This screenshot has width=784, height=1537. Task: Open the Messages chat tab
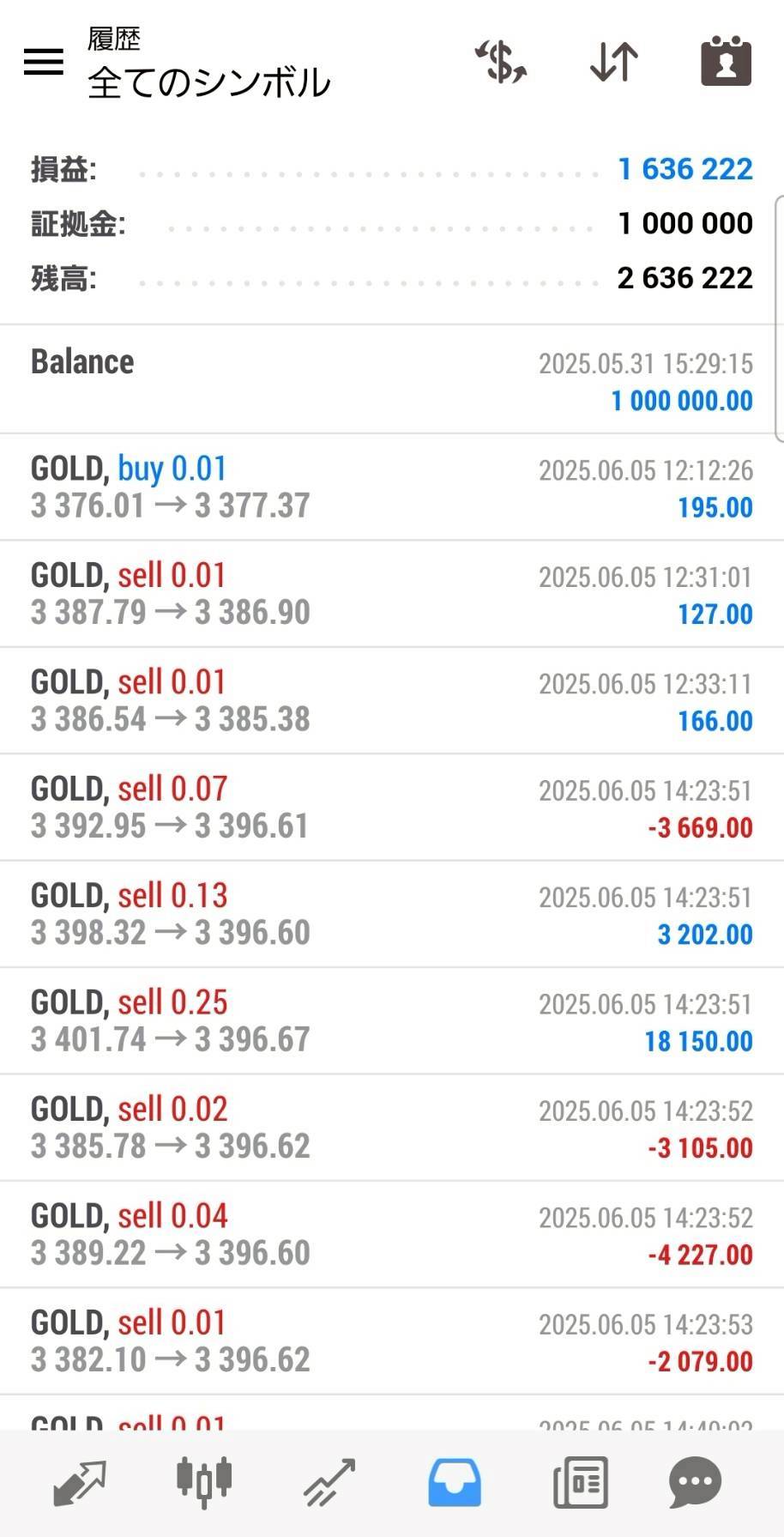(x=695, y=1482)
